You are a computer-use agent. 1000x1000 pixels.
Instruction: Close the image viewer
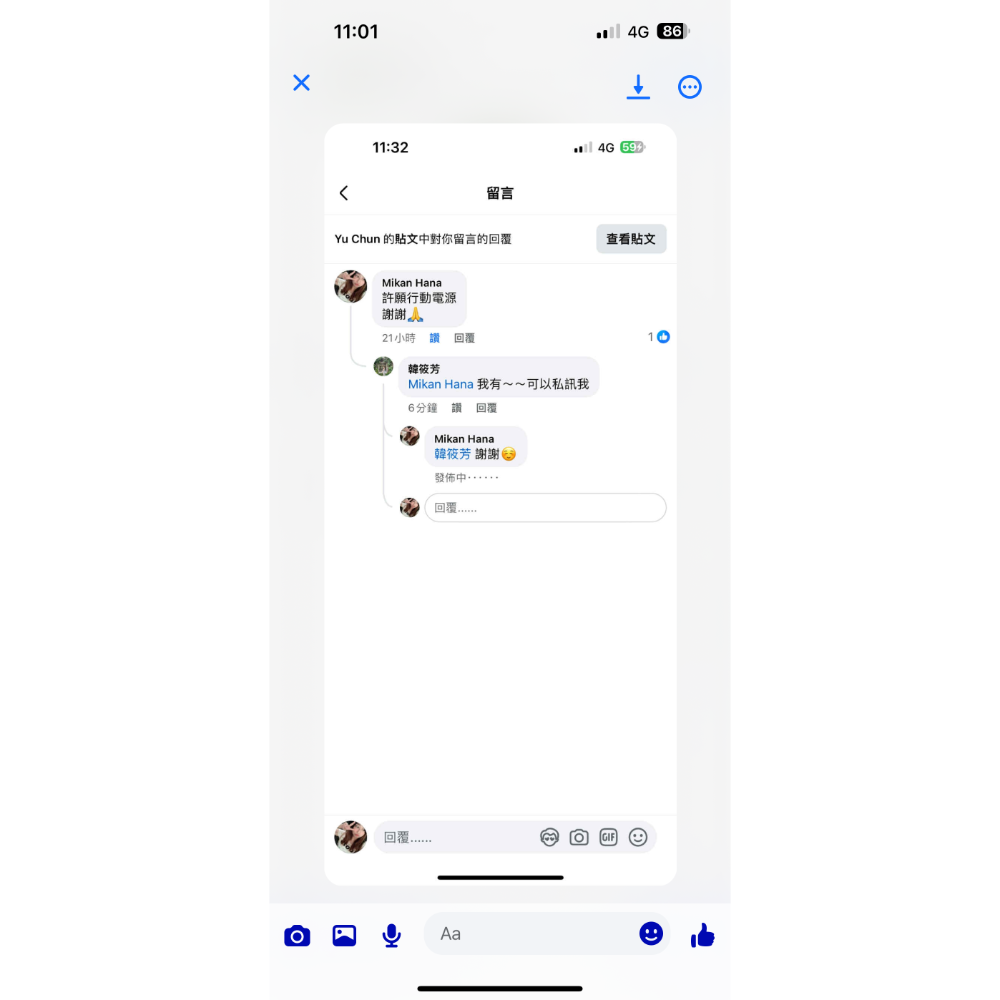pos(301,83)
